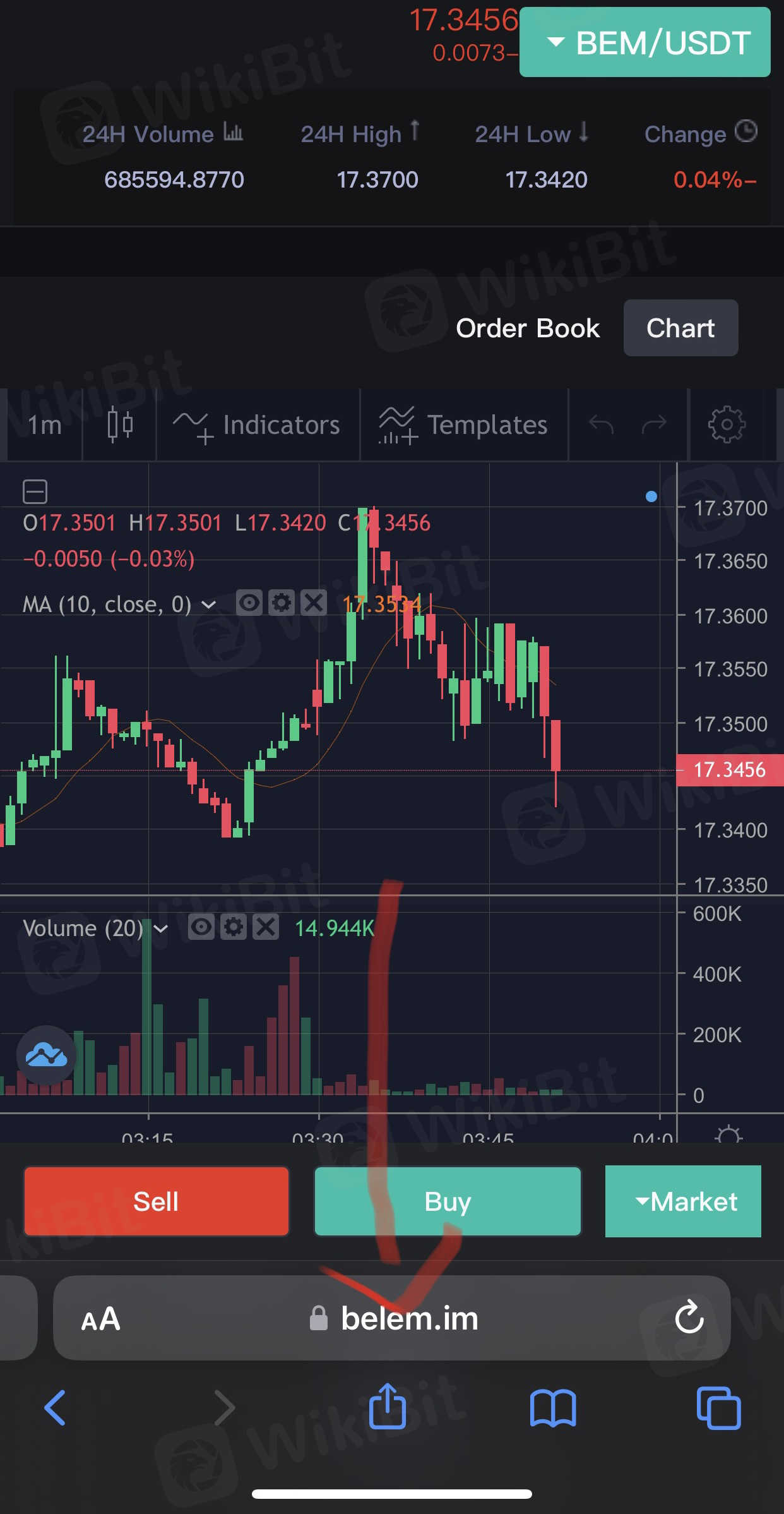Open the browser share sheet

click(387, 1407)
